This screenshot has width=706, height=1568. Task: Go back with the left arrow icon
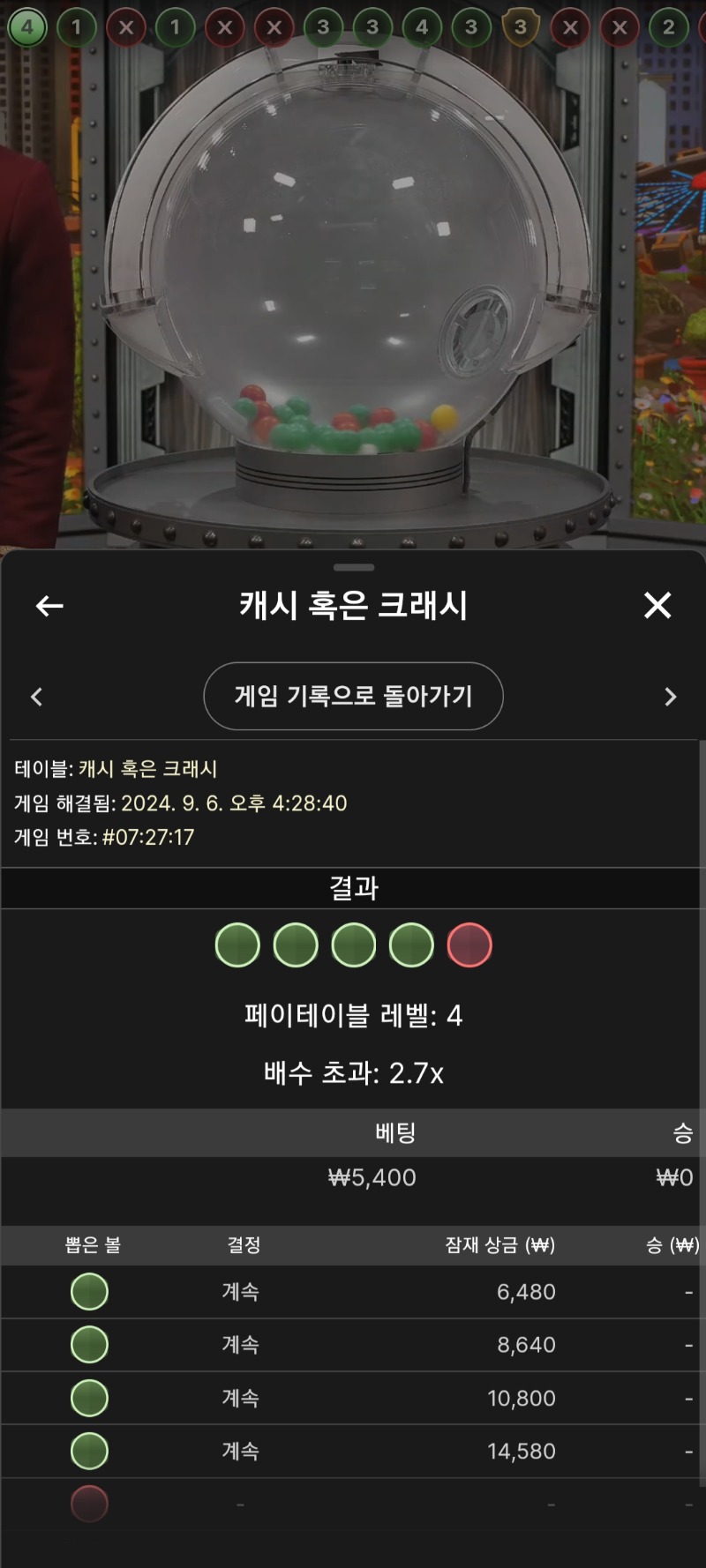49,606
